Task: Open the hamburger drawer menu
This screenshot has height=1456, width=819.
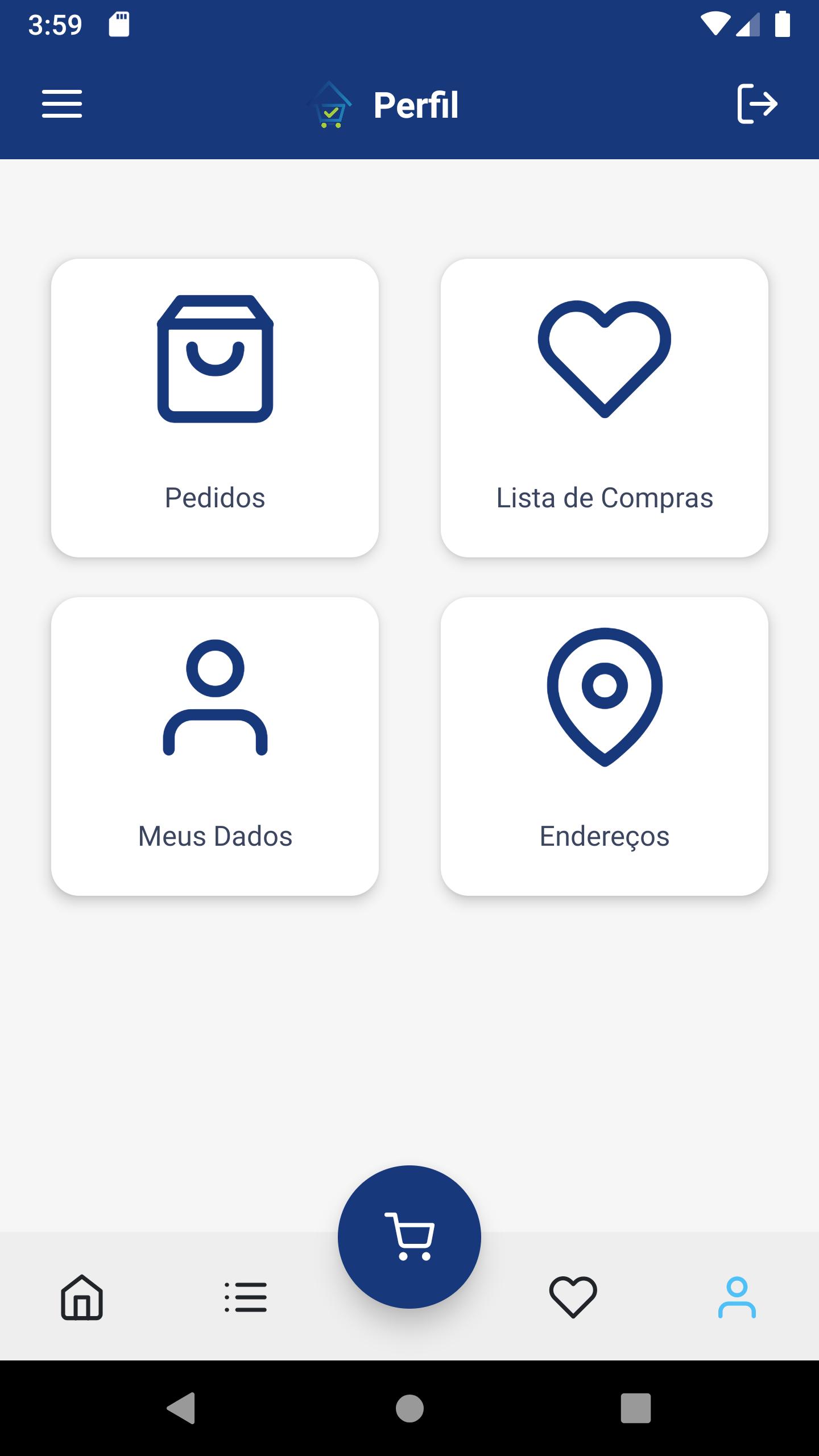Action: click(x=62, y=104)
